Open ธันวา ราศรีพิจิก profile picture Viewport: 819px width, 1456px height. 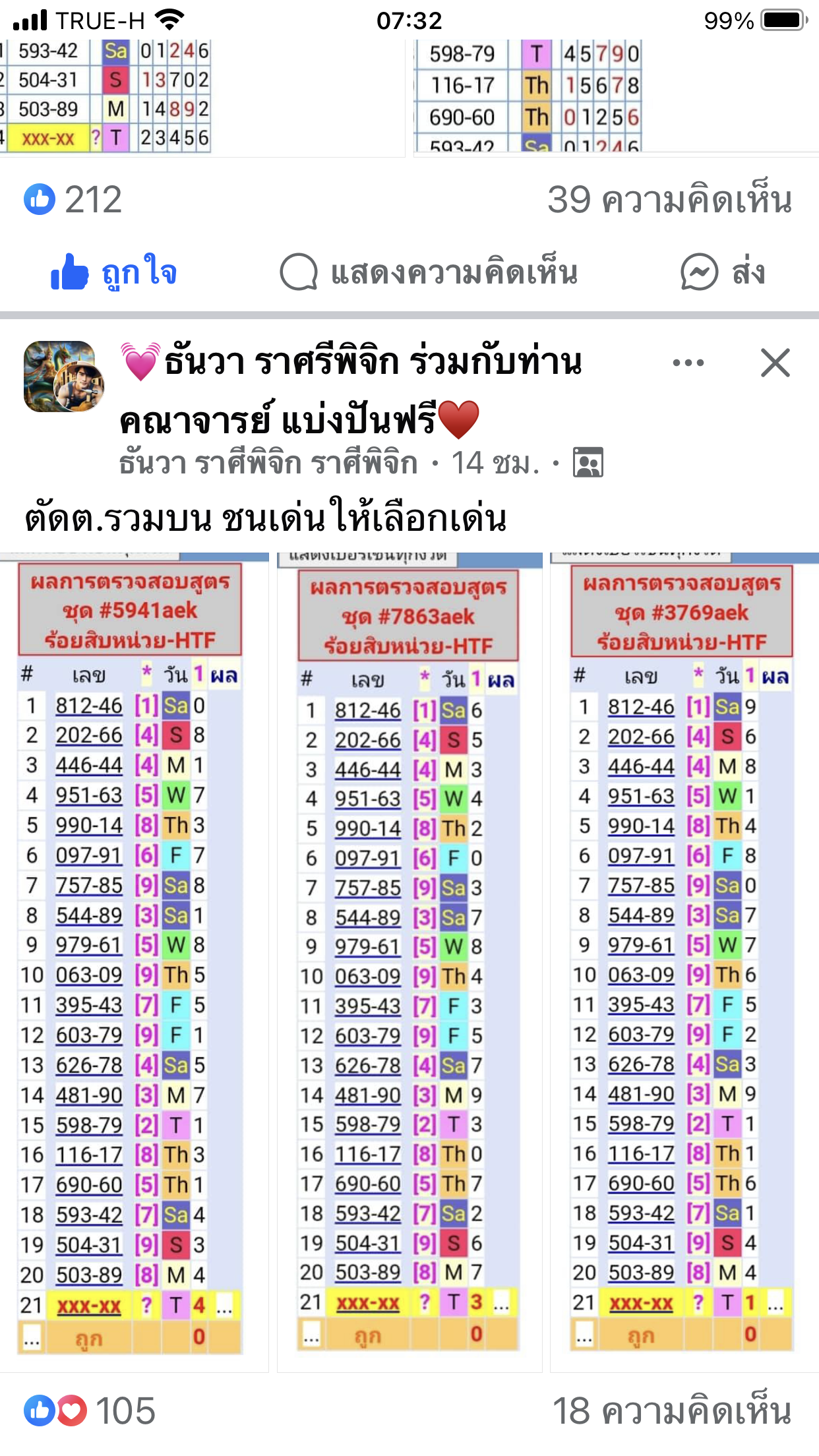pyautogui.click(x=64, y=377)
